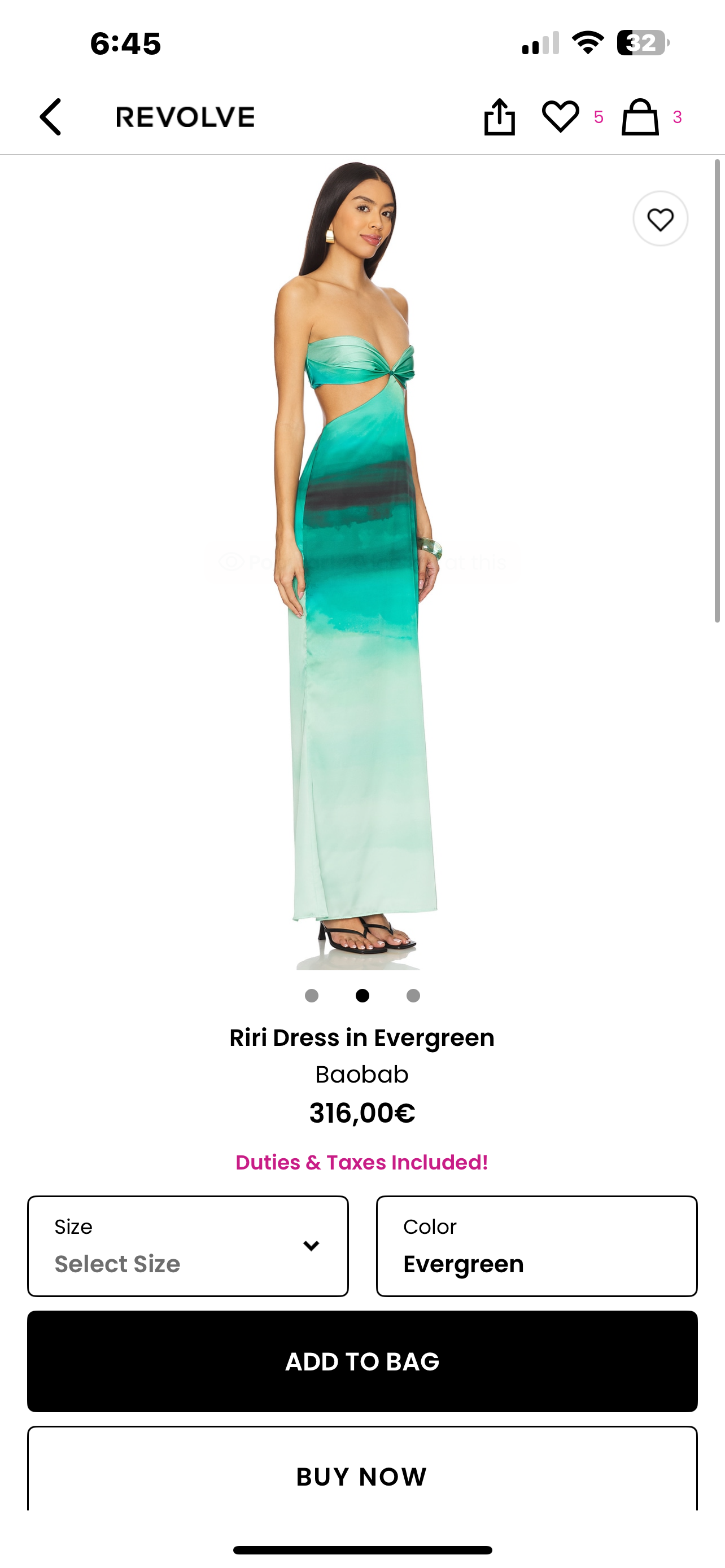Share this Riri Dress product

[x=499, y=117]
